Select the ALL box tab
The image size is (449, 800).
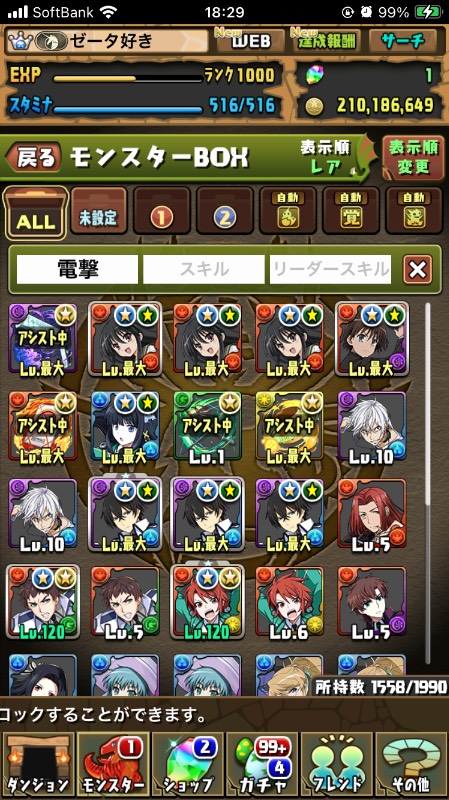[x=36, y=213]
